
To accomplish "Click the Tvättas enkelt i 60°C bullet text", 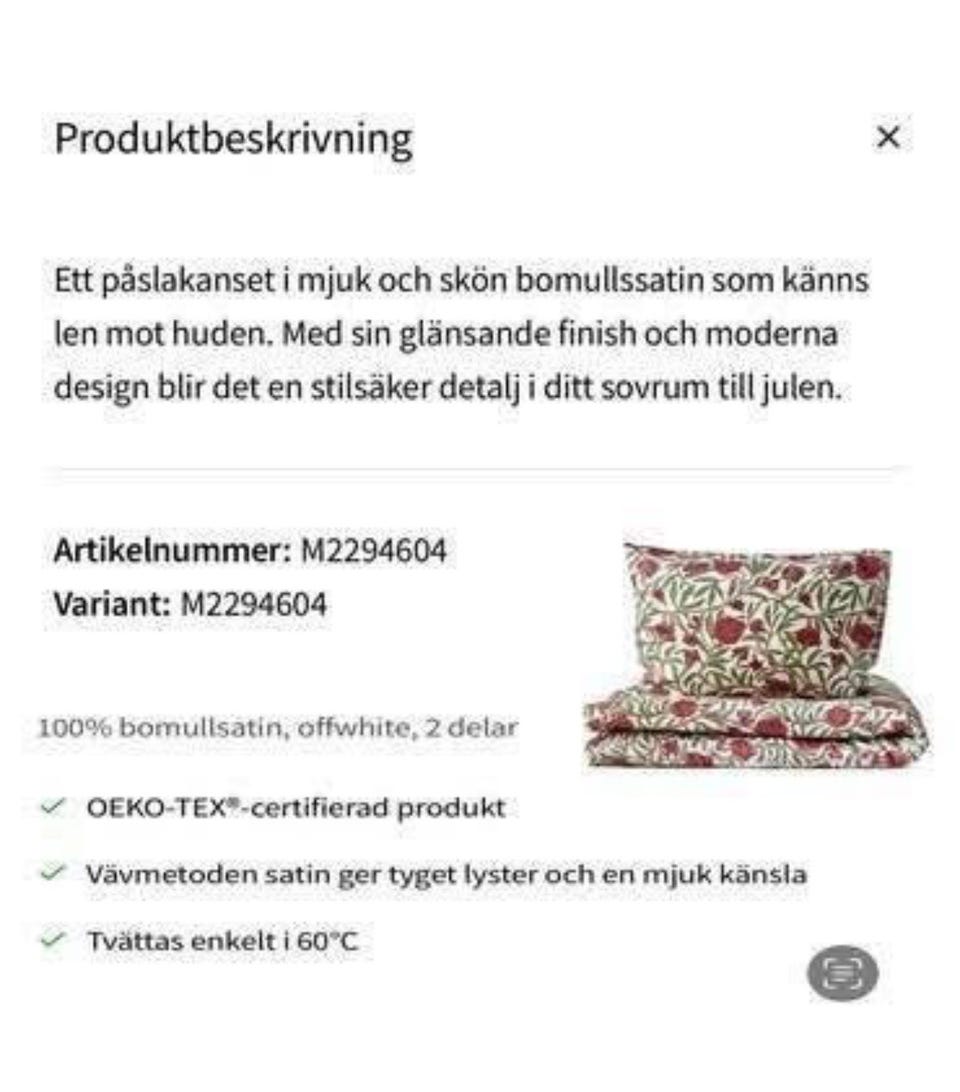I will [x=222, y=938].
